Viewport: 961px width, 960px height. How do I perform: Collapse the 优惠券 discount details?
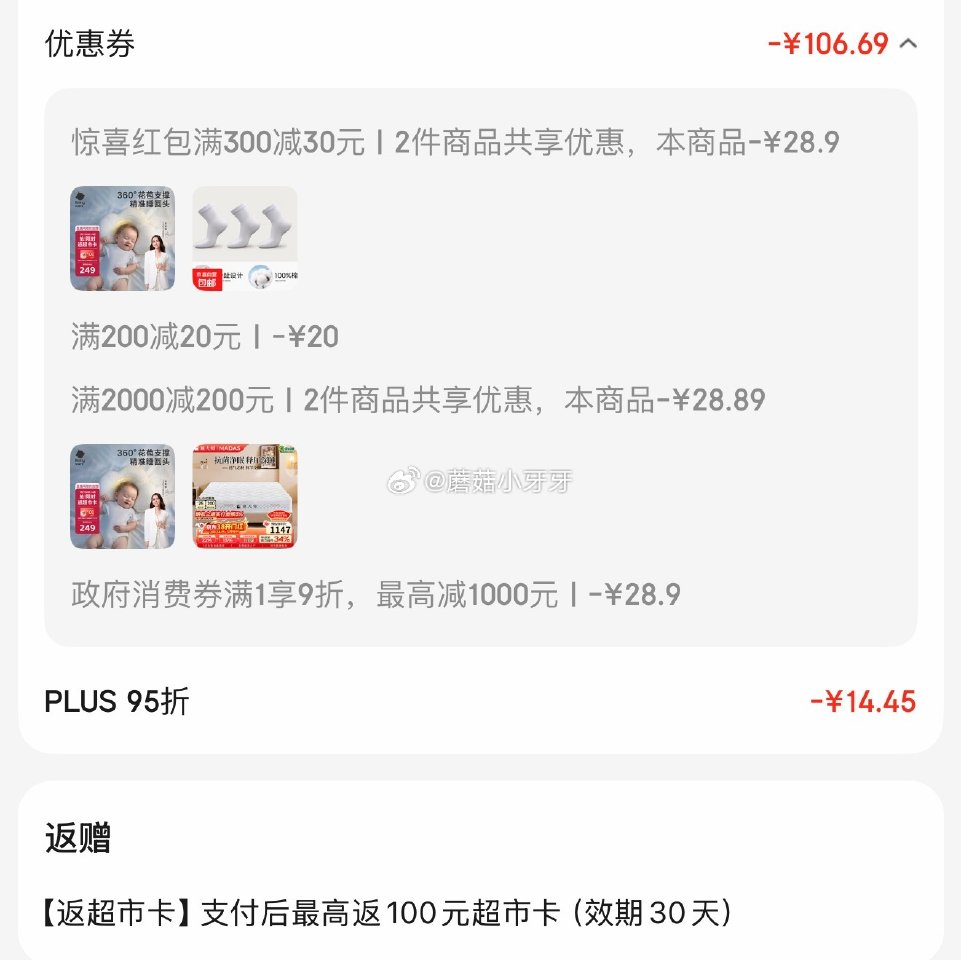tap(908, 44)
